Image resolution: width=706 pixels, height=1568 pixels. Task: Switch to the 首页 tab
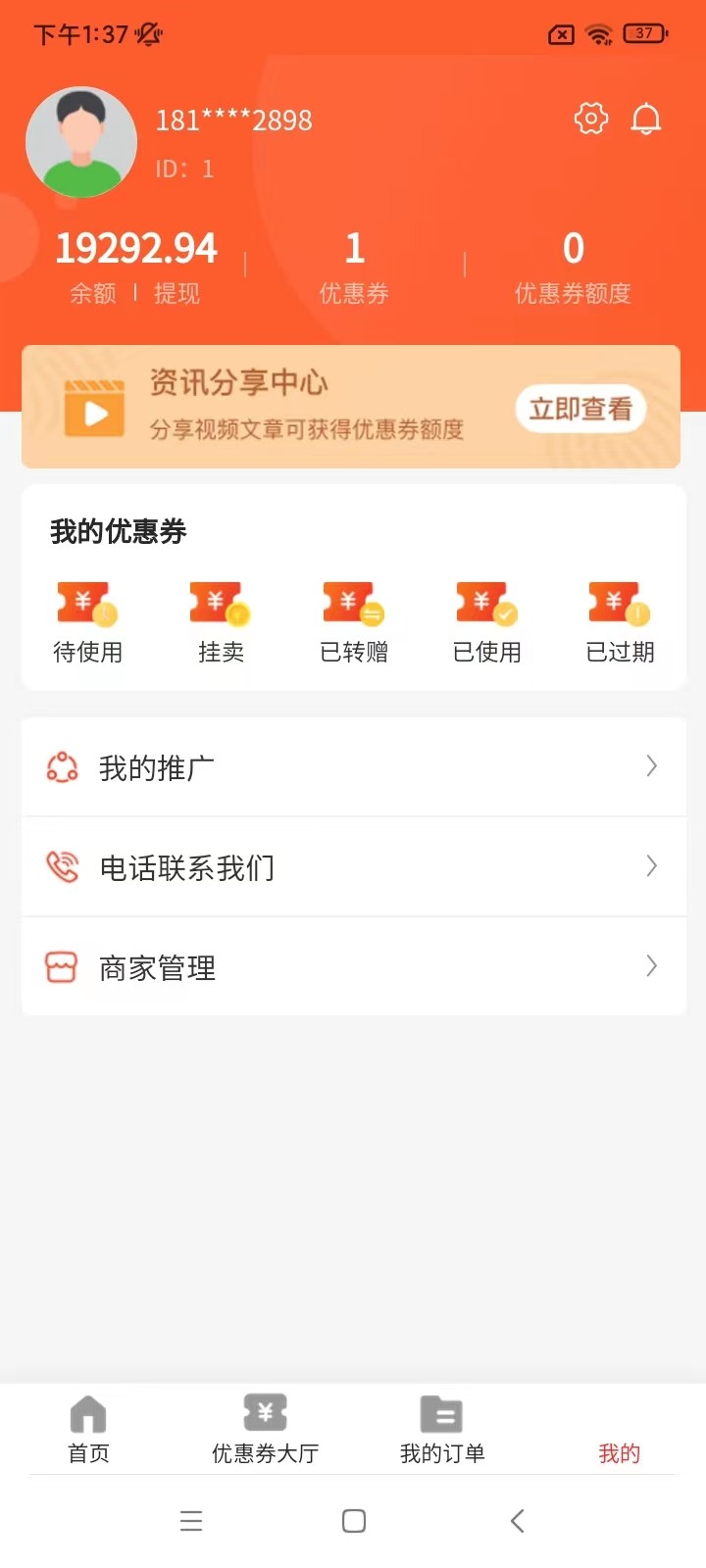pyautogui.click(x=88, y=1430)
